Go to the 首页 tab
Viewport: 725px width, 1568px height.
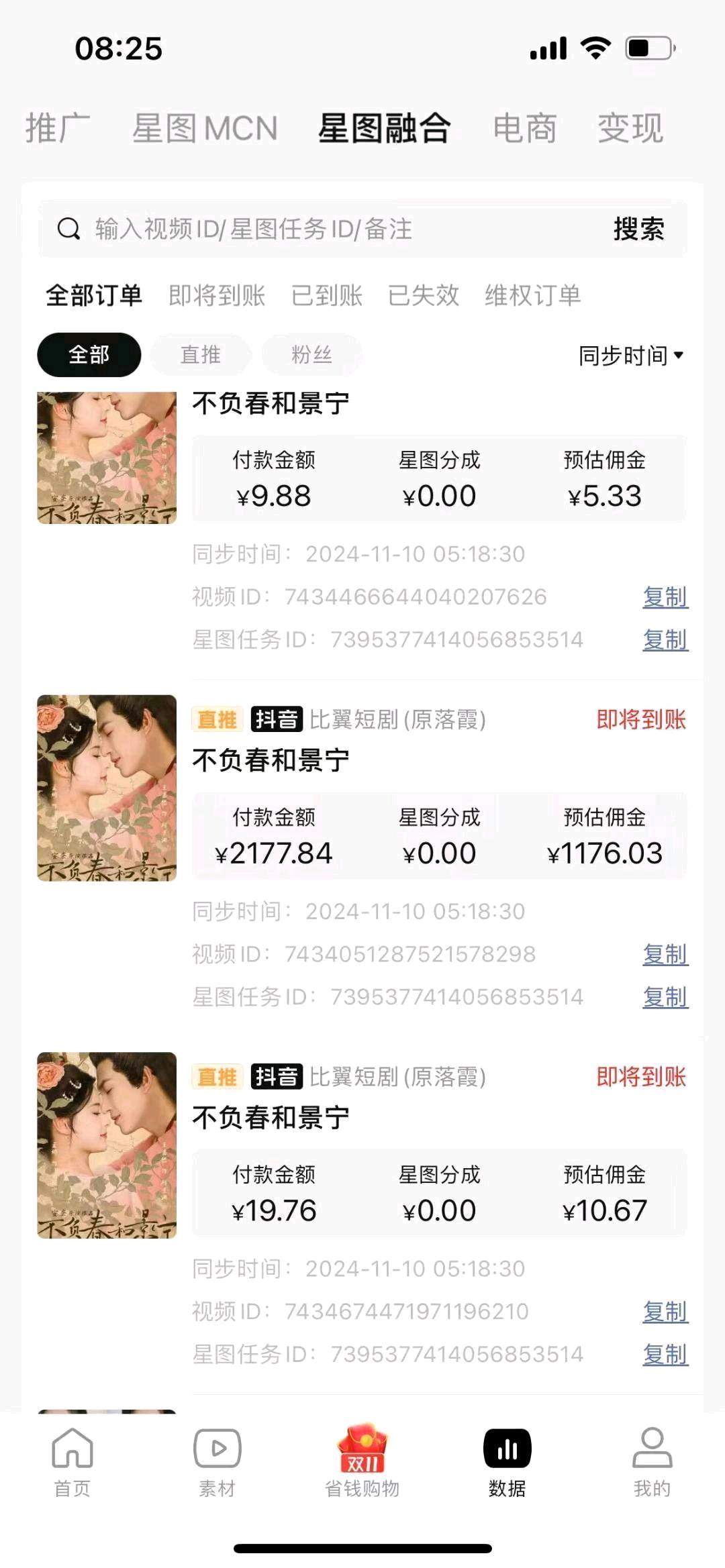click(72, 1463)
